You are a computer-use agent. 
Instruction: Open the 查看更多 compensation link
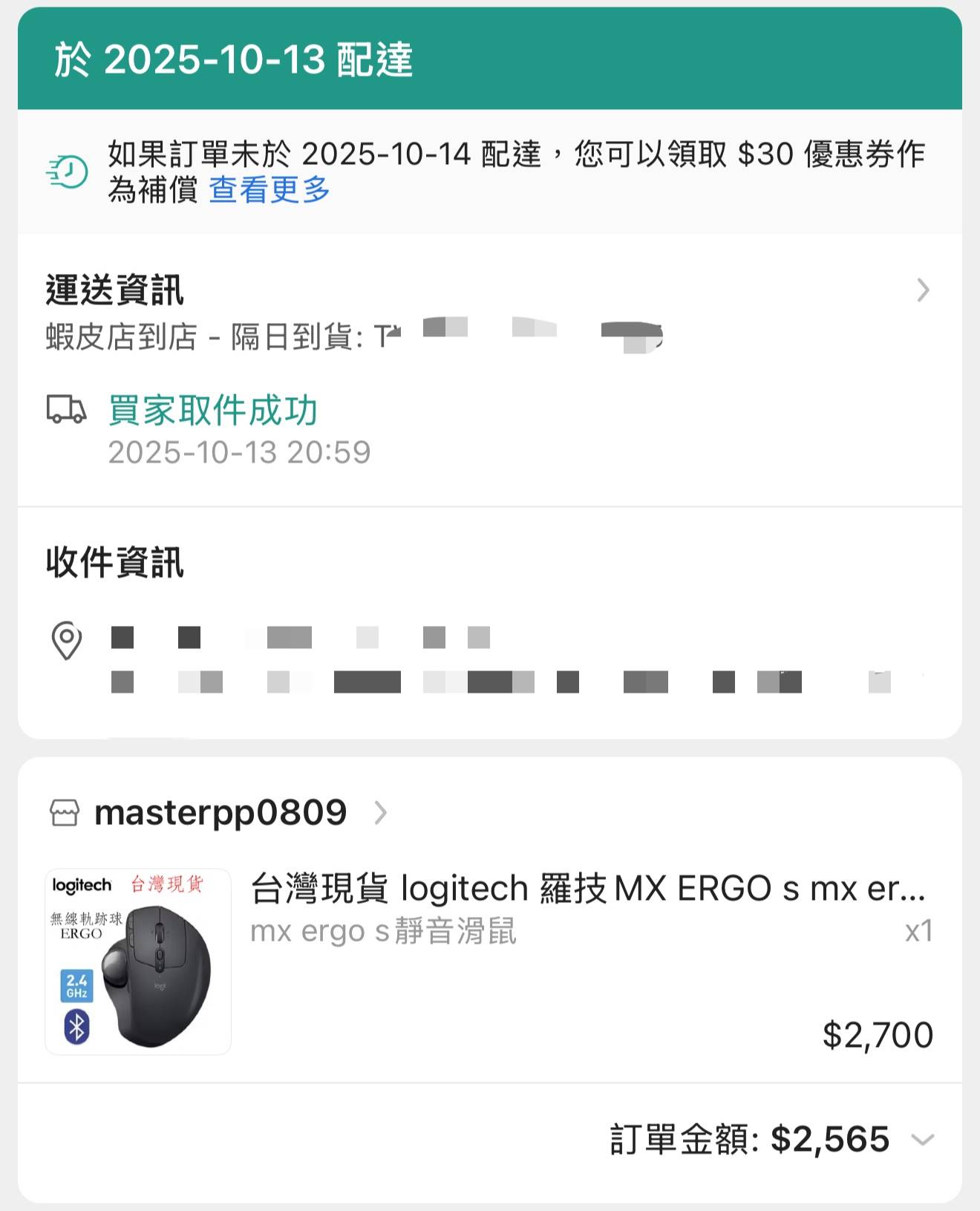pyautogui.click(x=269, y=190)
